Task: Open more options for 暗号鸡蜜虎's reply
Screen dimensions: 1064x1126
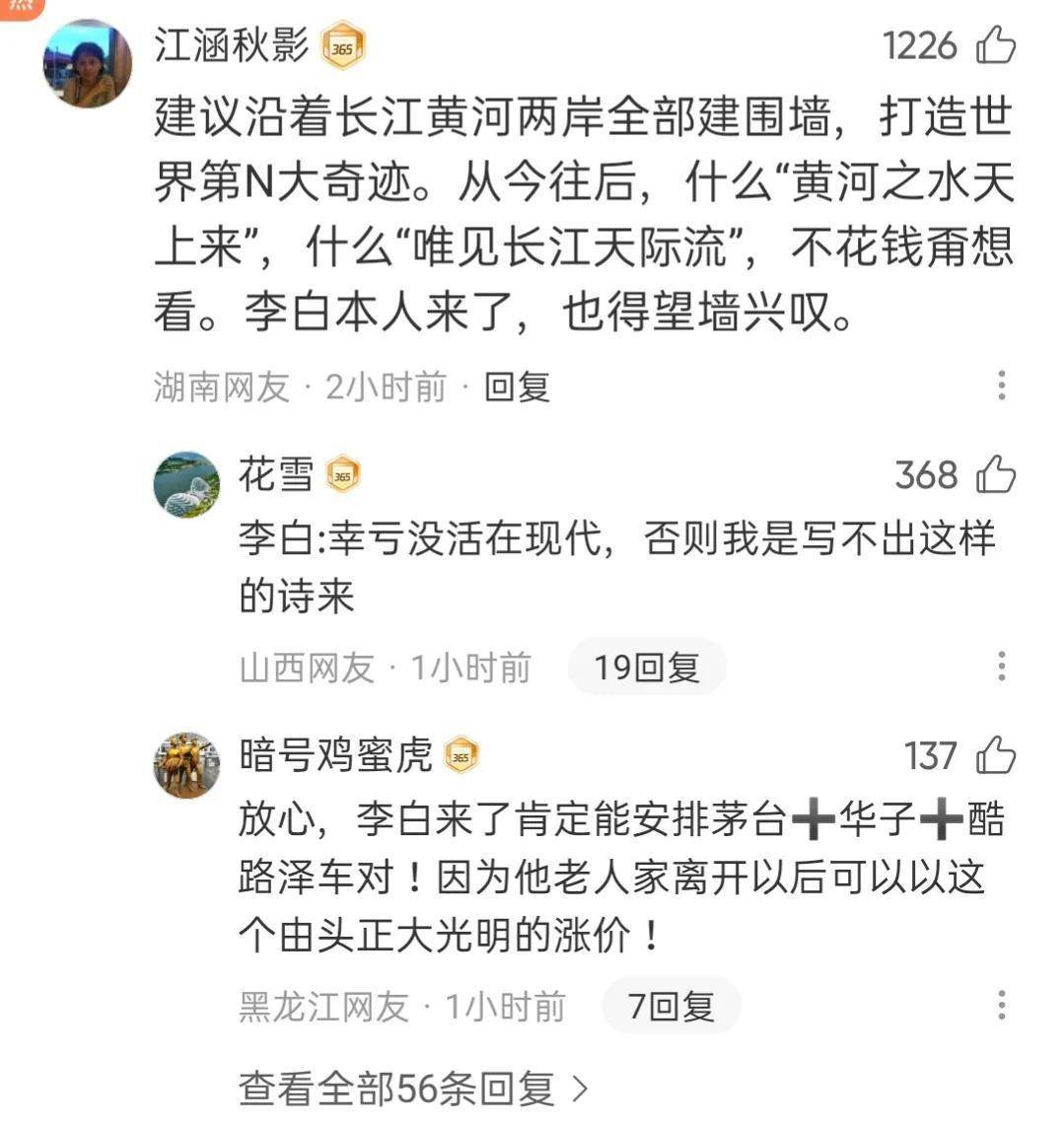Action: (x=1001, y=1006)
